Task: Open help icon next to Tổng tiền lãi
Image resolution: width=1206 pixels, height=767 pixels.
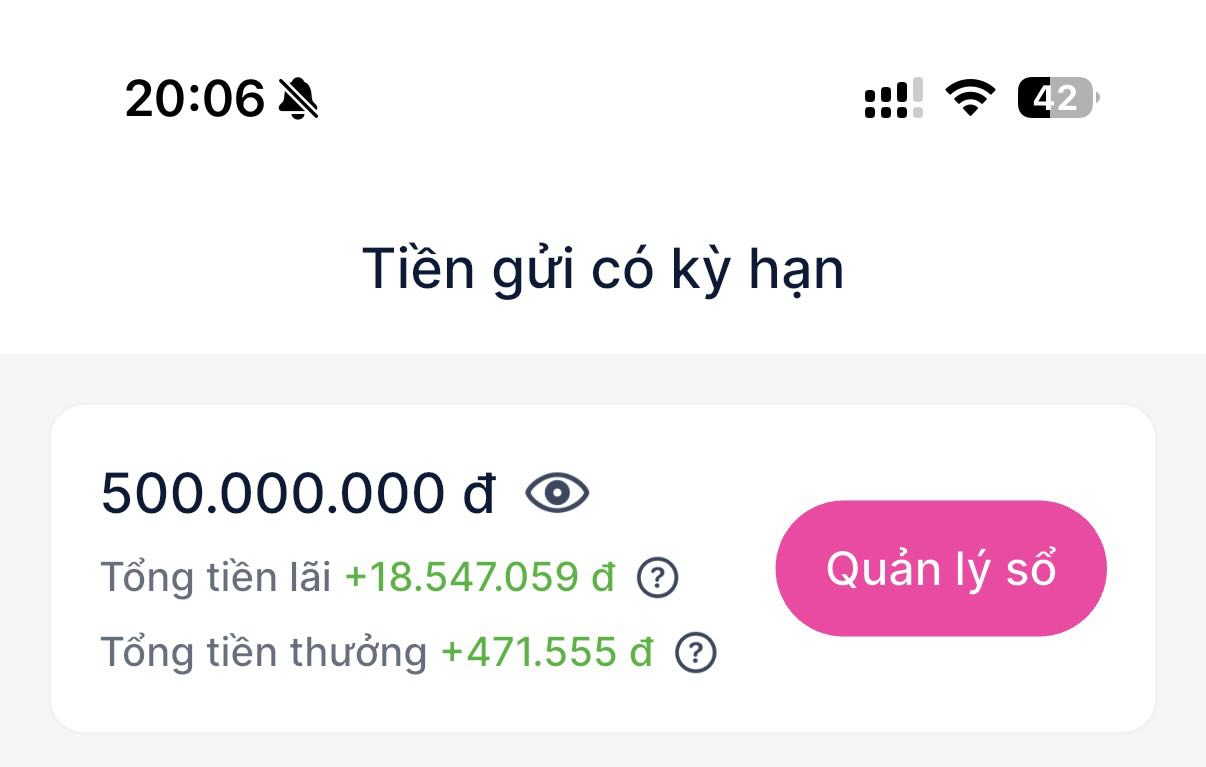Action: (658, 578)
